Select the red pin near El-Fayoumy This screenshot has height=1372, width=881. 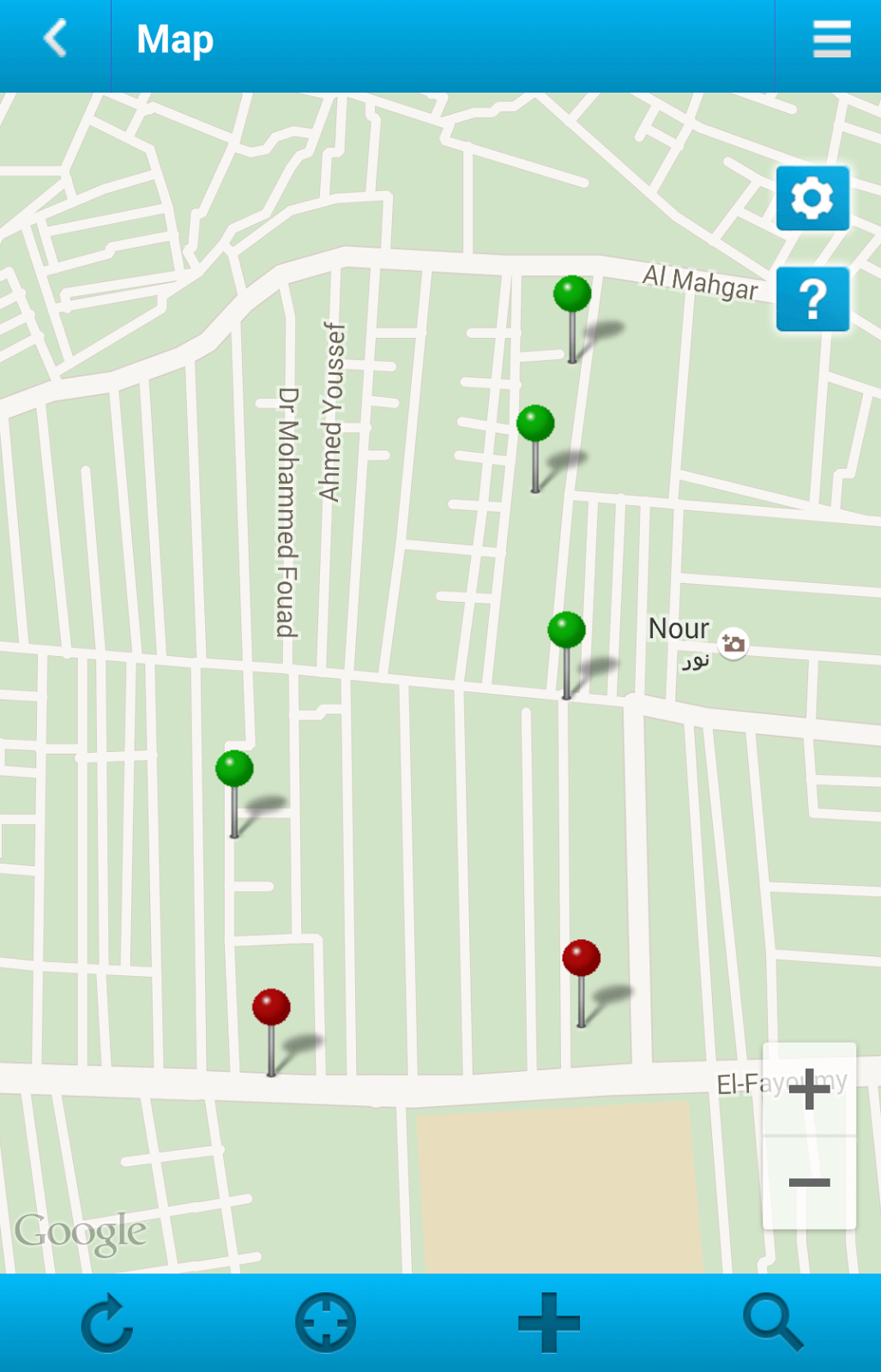point(581,960)
